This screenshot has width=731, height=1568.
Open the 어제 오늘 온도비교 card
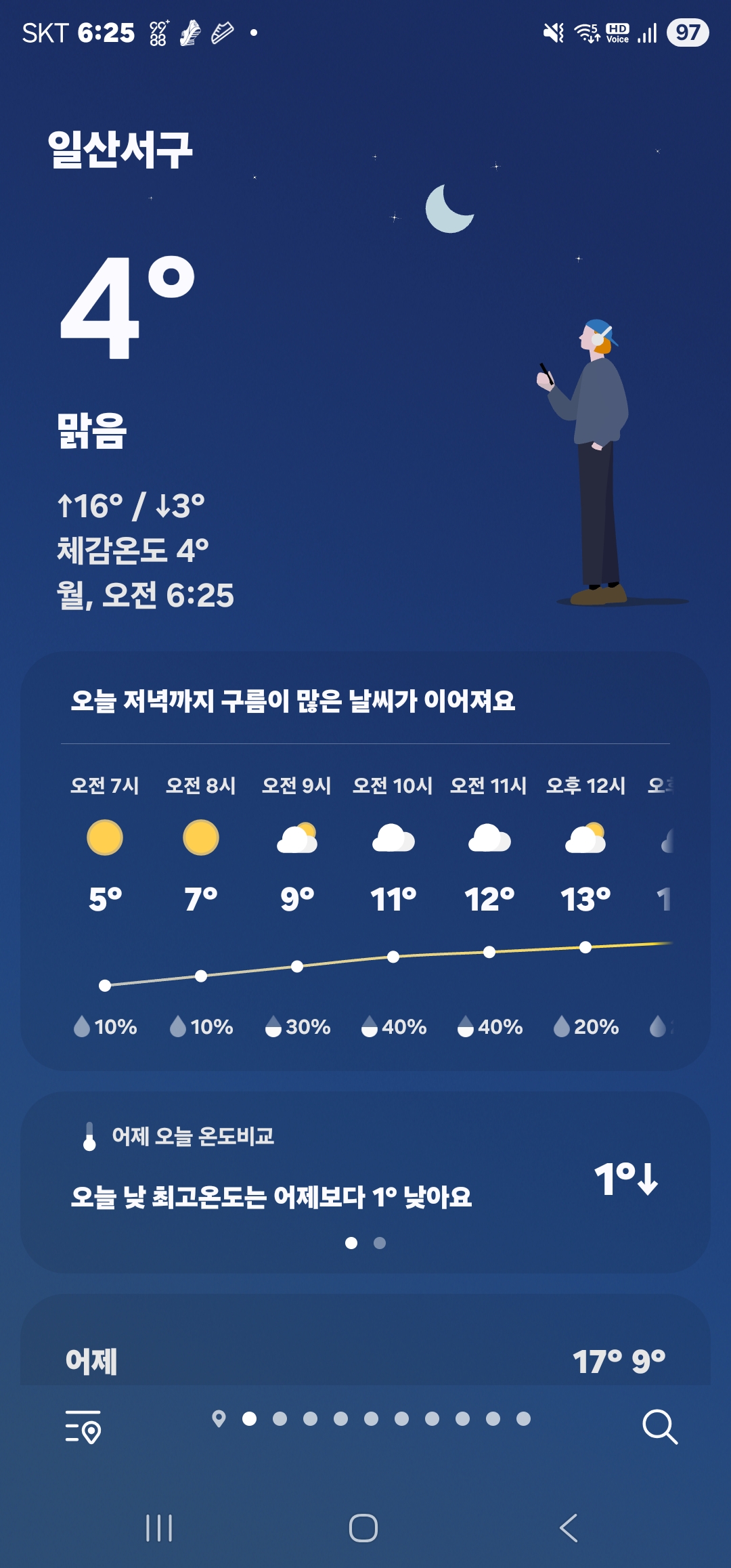(365, 1181)
